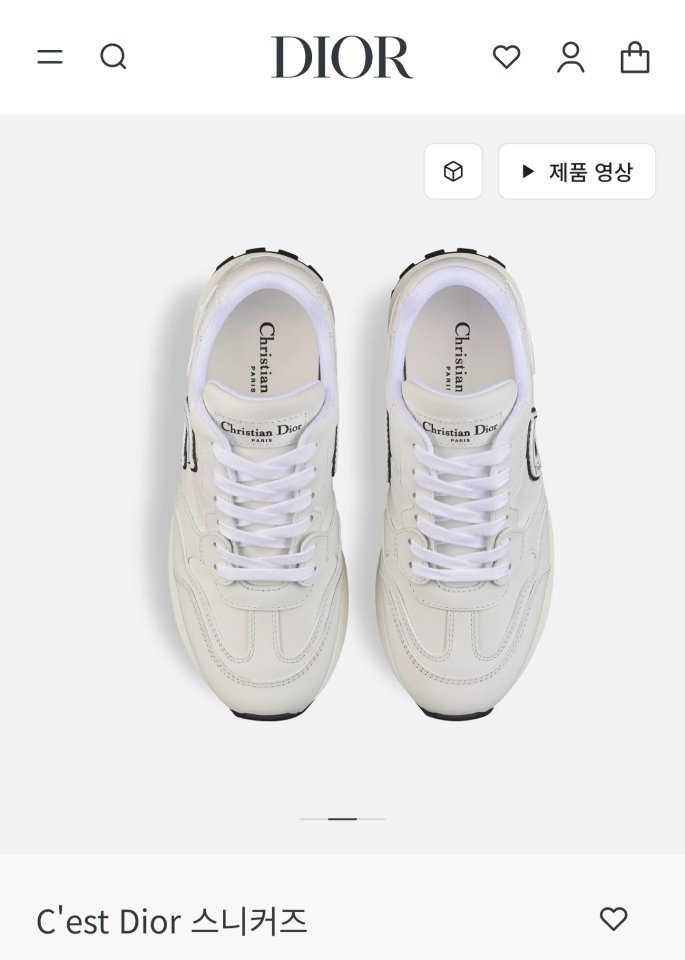This screenshot has width=685, height=960.
Task: Play the 제품 영상 product video
Action: (577, 171)
